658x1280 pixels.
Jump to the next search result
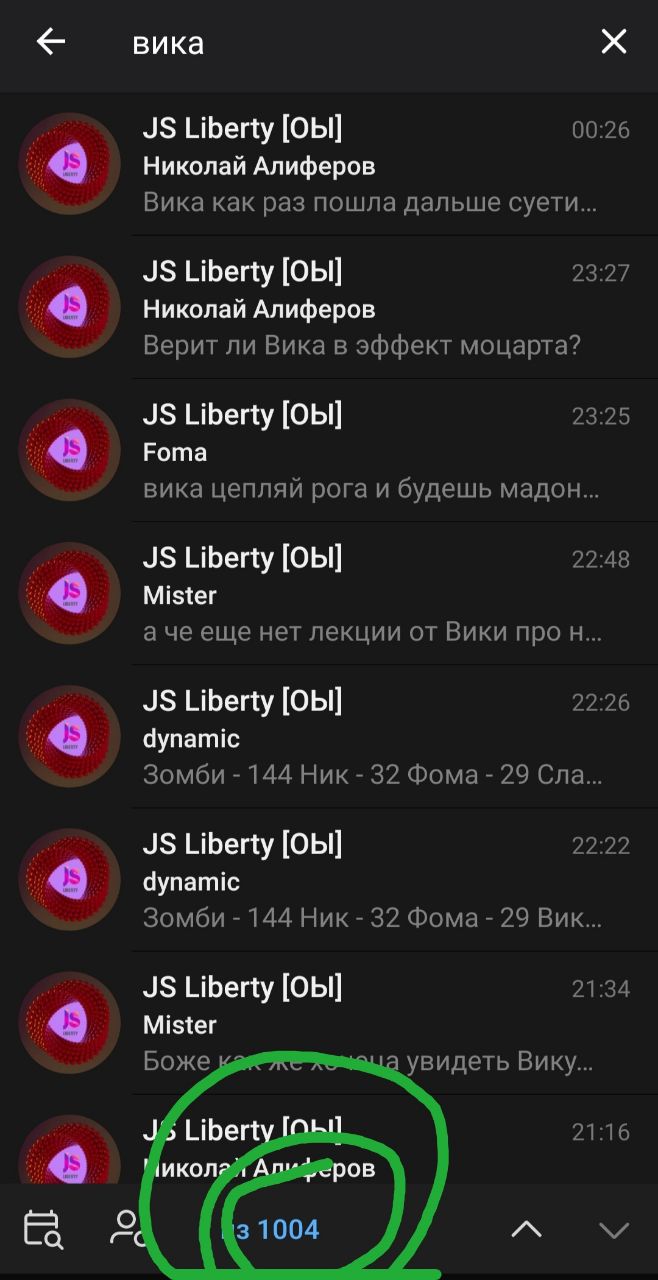click(x=613, y=1230)
